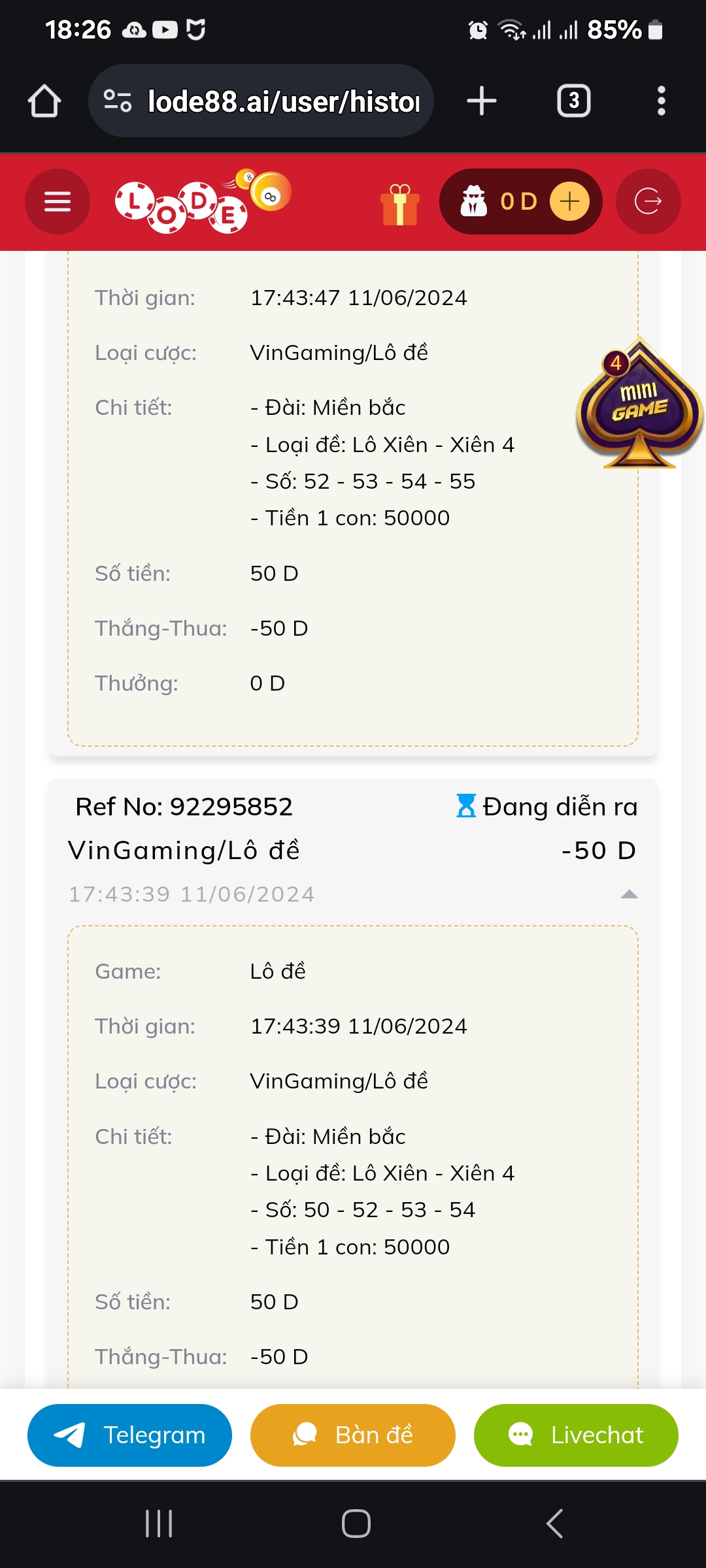The image size is (706, 1568).
Task: Tap the yellow plus to deposit funds
Action: (569, 201)
